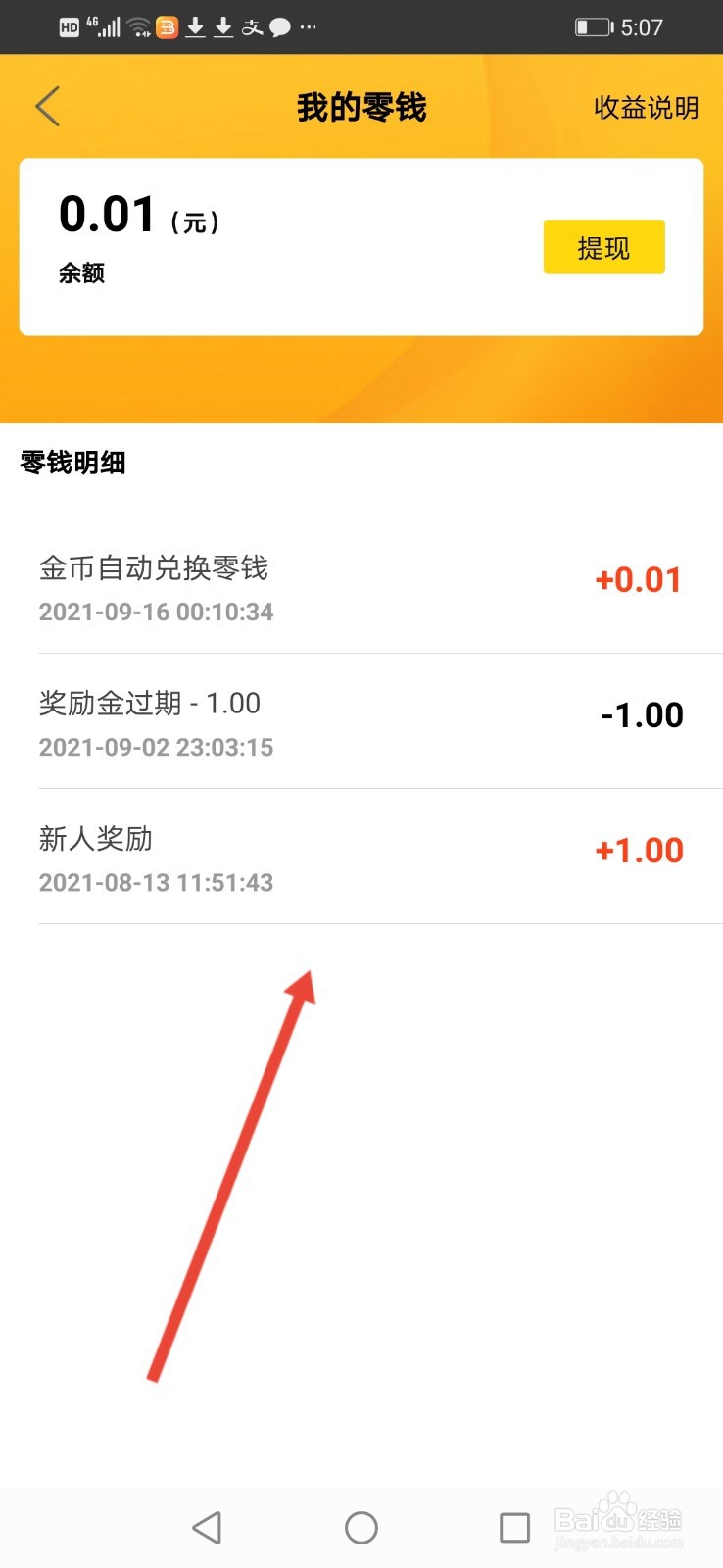Open the Alipay icon in the status bar

(251, 26)
